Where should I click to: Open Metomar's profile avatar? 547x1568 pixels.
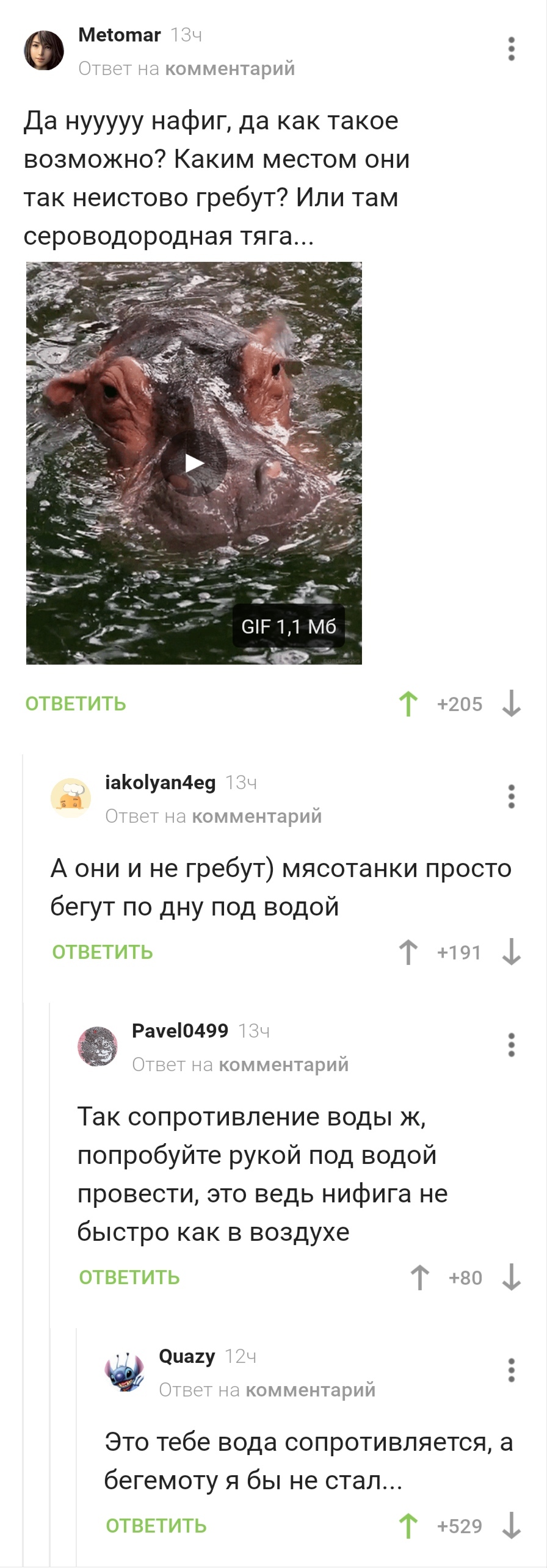pyautogui.click(x=44, y=50)
